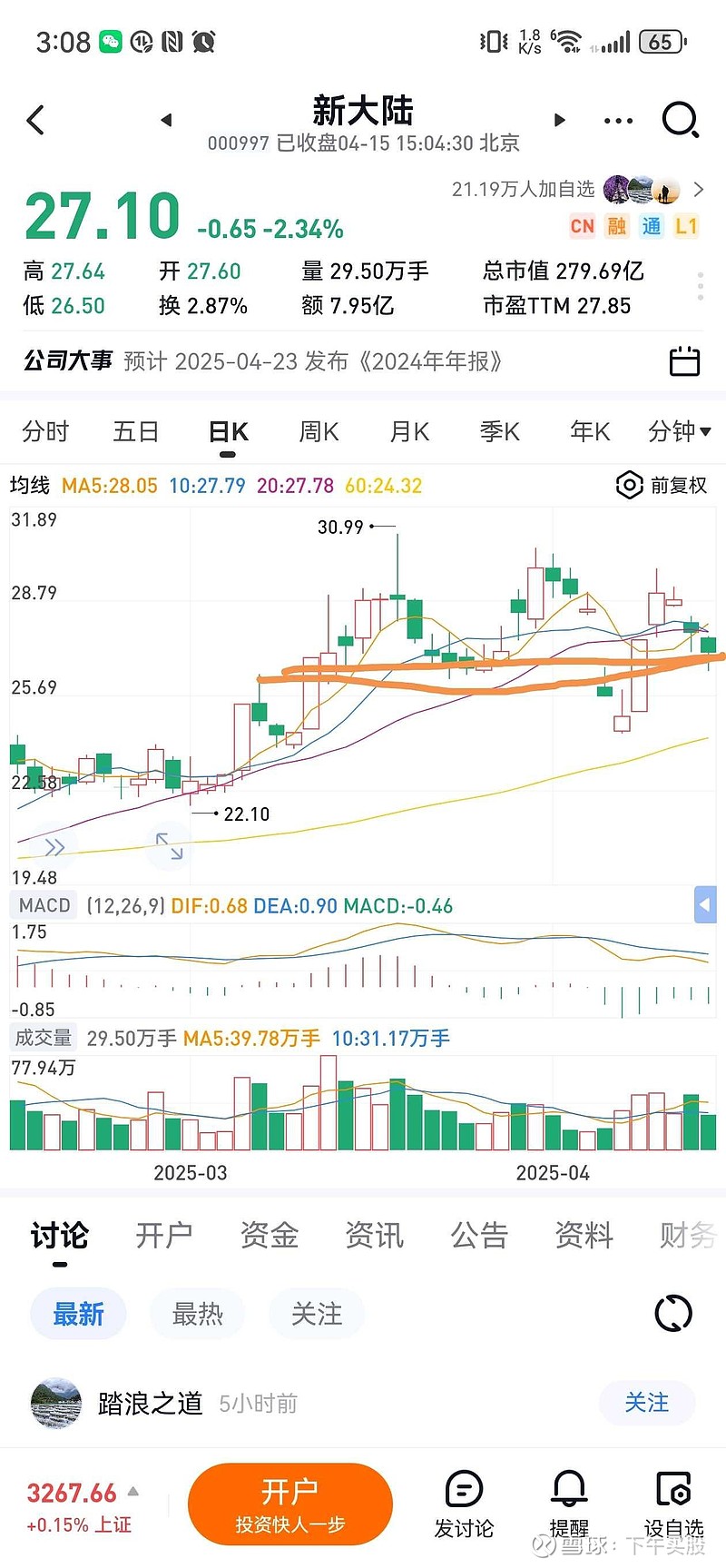Open the company events calendar icon
Screen dimensions: 726x1568
pos(684,360)
